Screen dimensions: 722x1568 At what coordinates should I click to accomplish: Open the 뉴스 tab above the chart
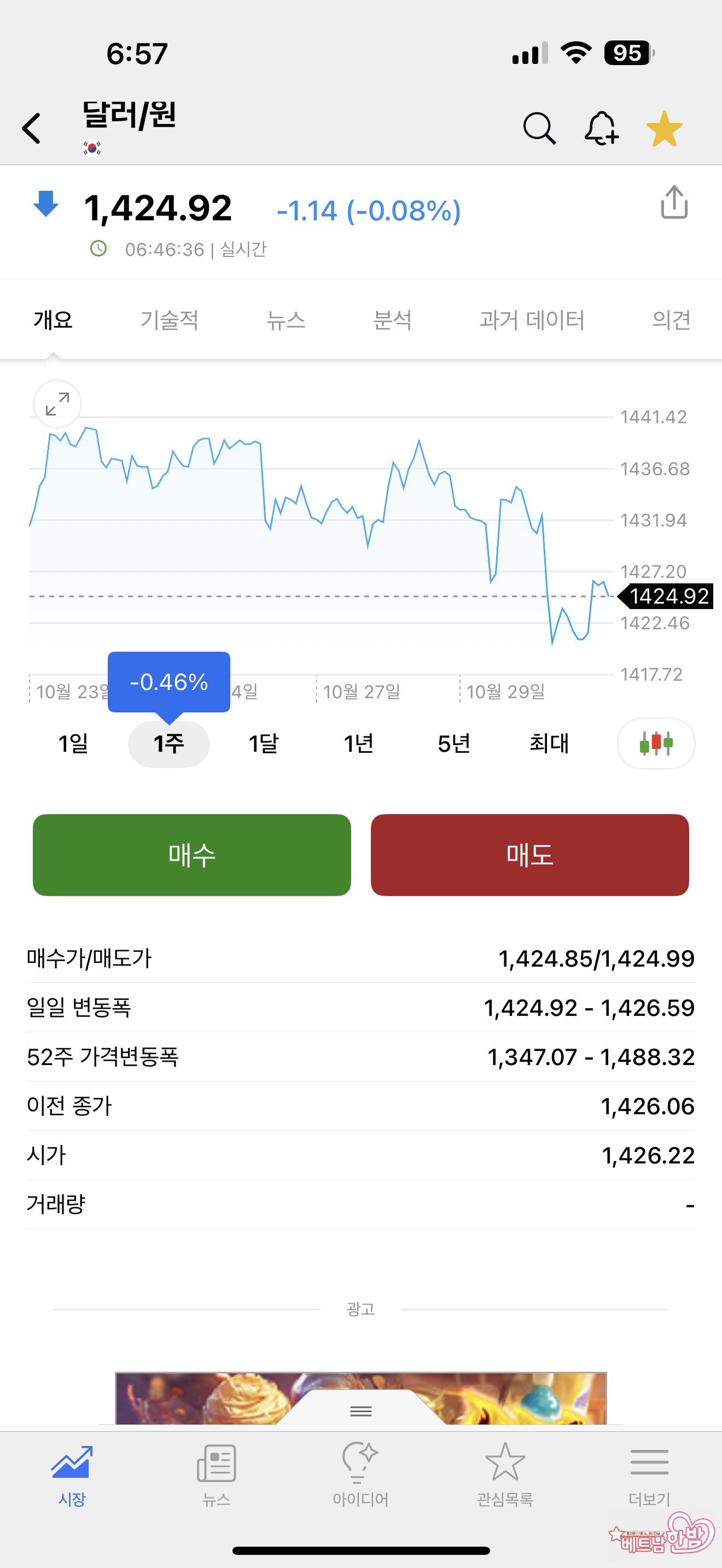pyautogui.click(x=286, y=320)
